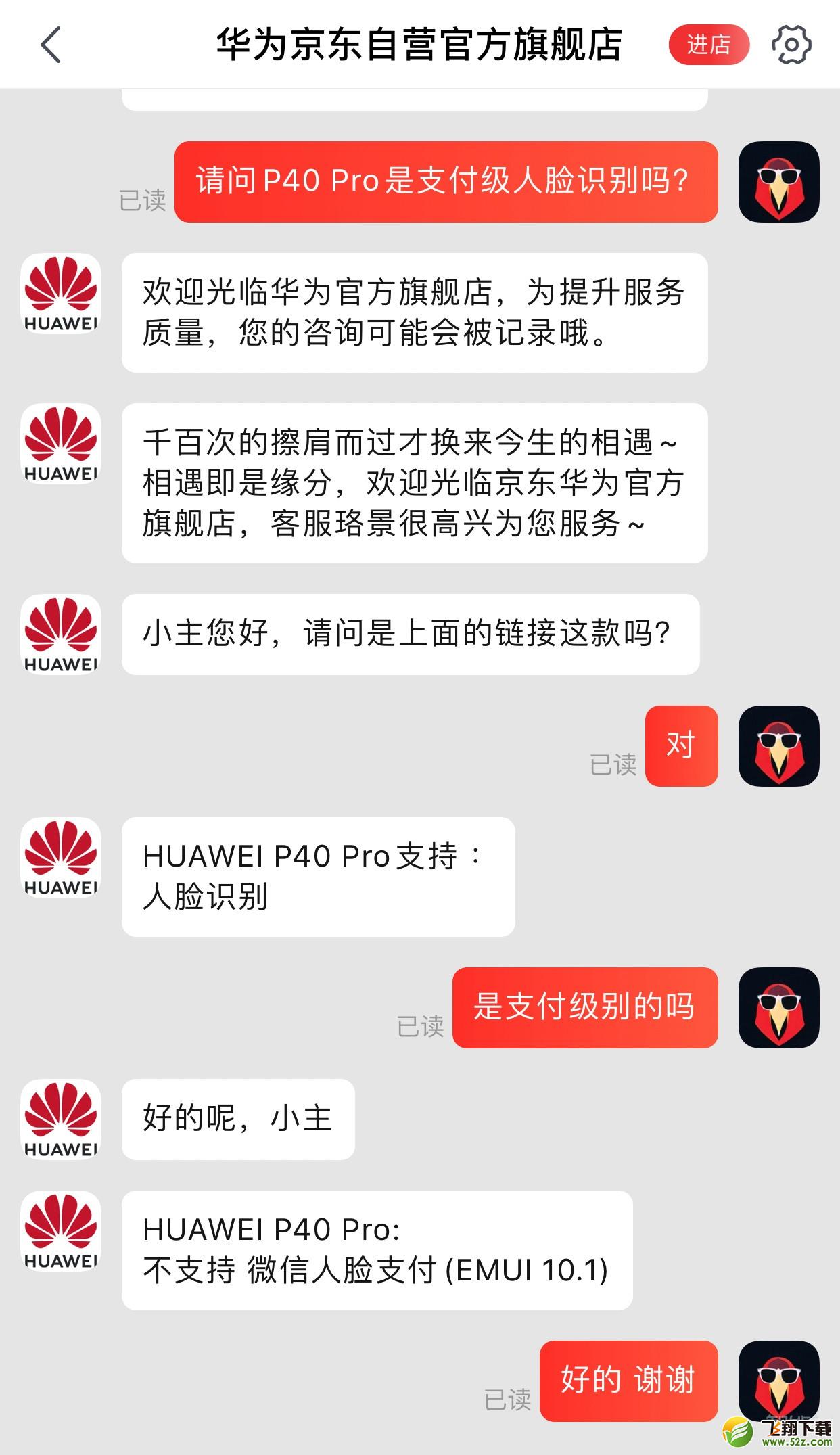Viewport: 840px width, 1455px height.
Task: Select the HUAWEI P40 Pro 支持 reply bubble
Action: point(318,875)
